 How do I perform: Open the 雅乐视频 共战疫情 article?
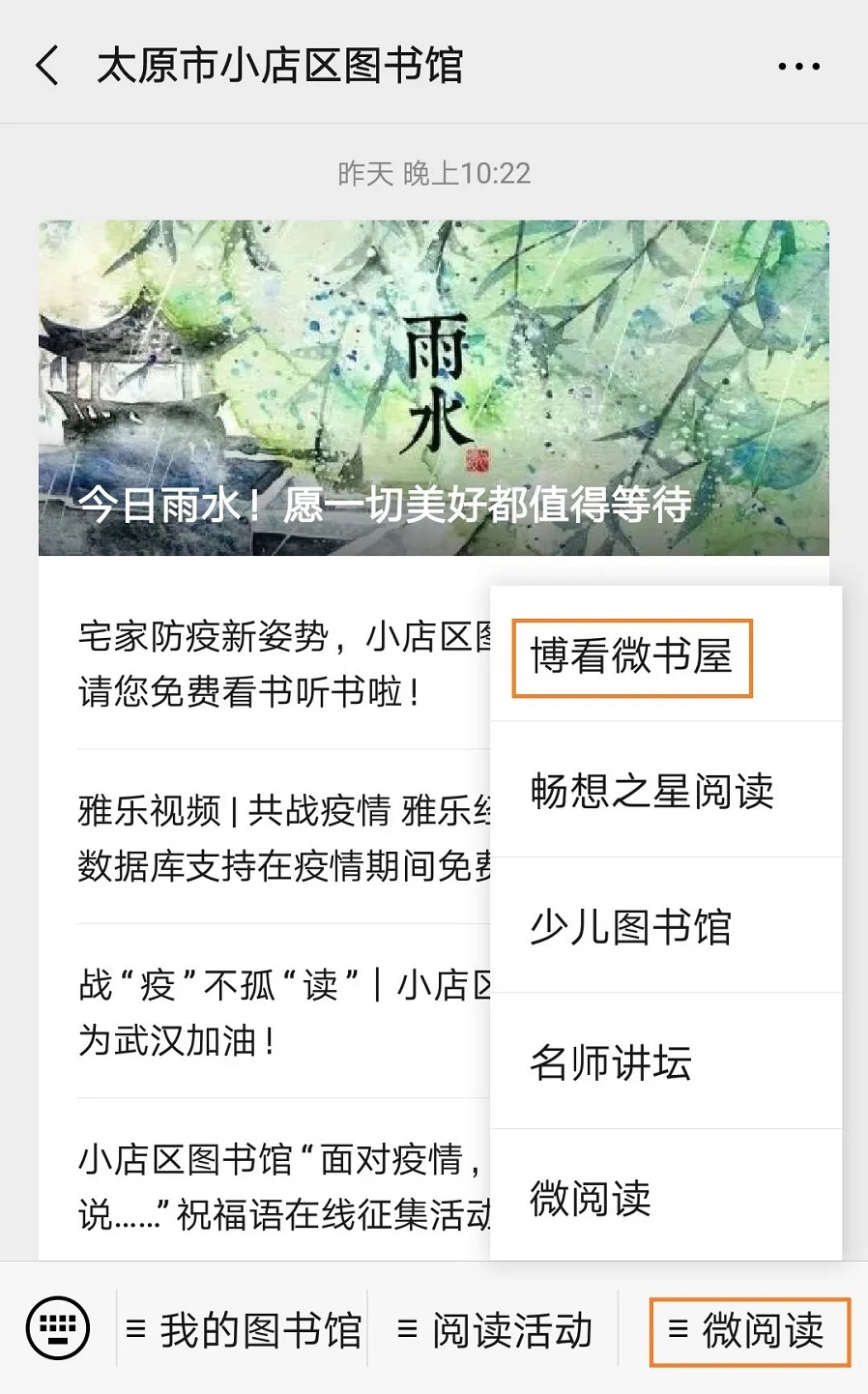click(280, 837)
